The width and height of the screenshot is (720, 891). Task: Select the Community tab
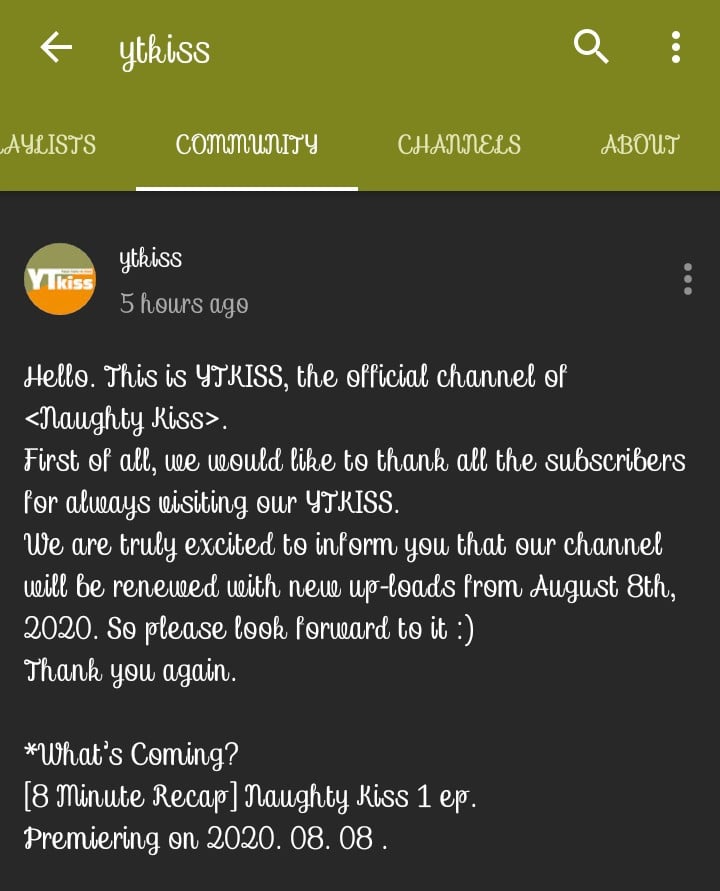click(x=247, y=146)
